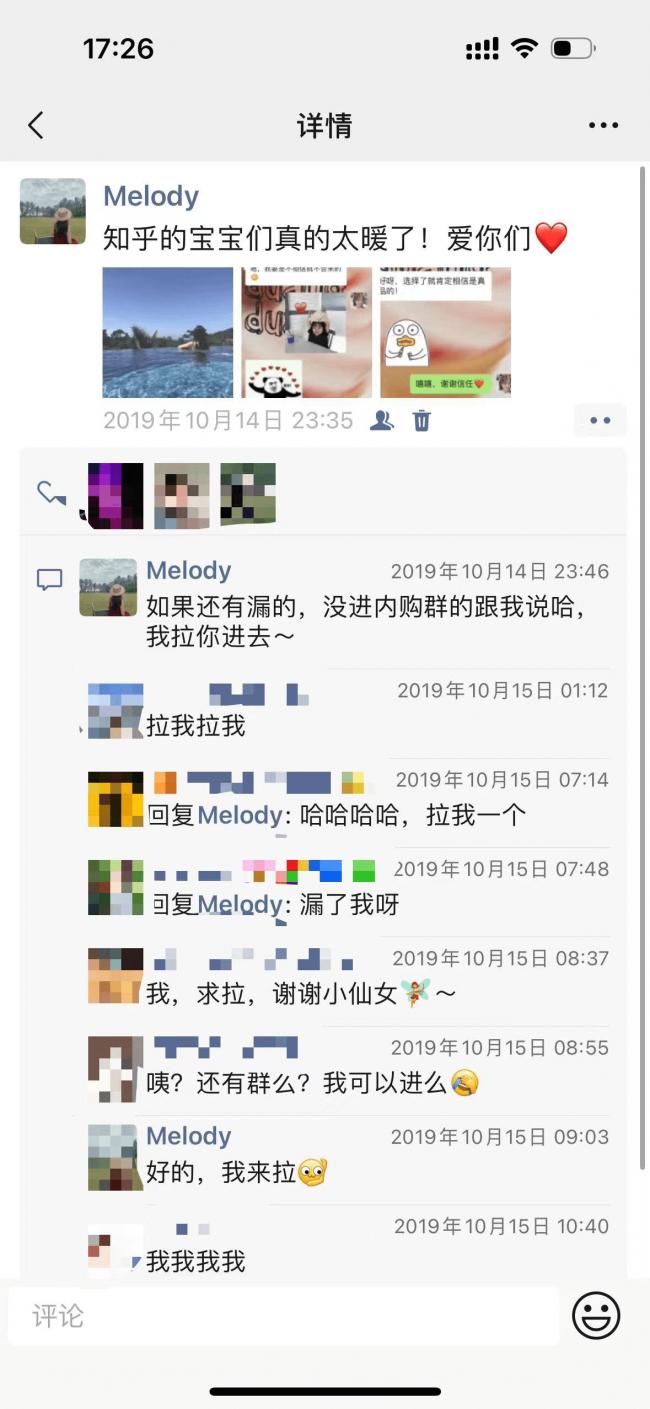Open the emoji picker smiley icon
Screen dimensions: 650x1409
pos(596,1315)
